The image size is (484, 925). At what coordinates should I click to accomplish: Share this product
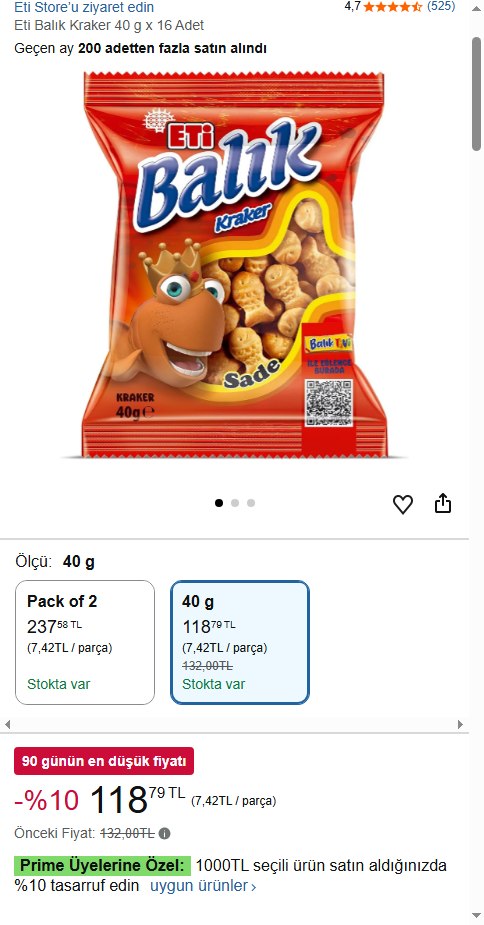(x=443, y=504)
